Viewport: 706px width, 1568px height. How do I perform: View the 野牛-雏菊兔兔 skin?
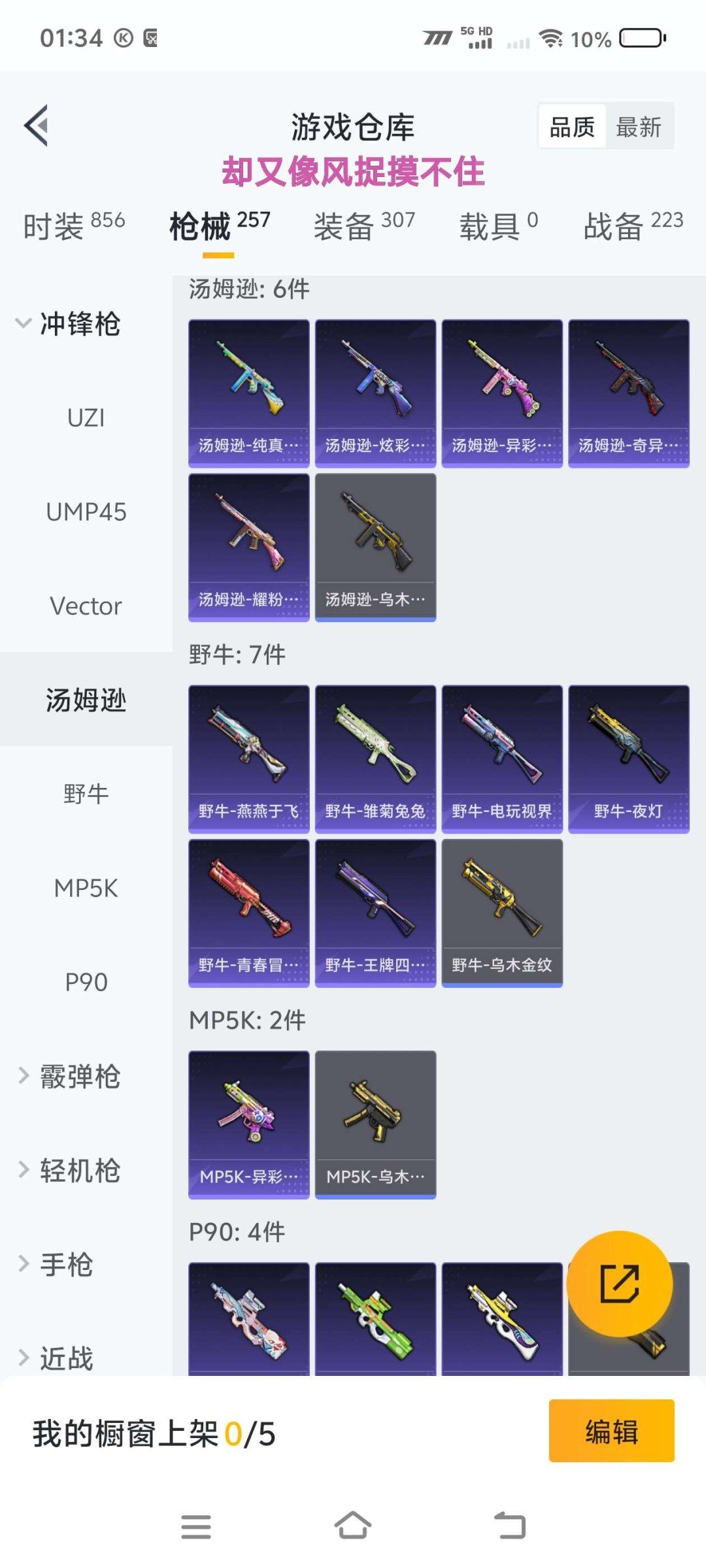(375, 759)
